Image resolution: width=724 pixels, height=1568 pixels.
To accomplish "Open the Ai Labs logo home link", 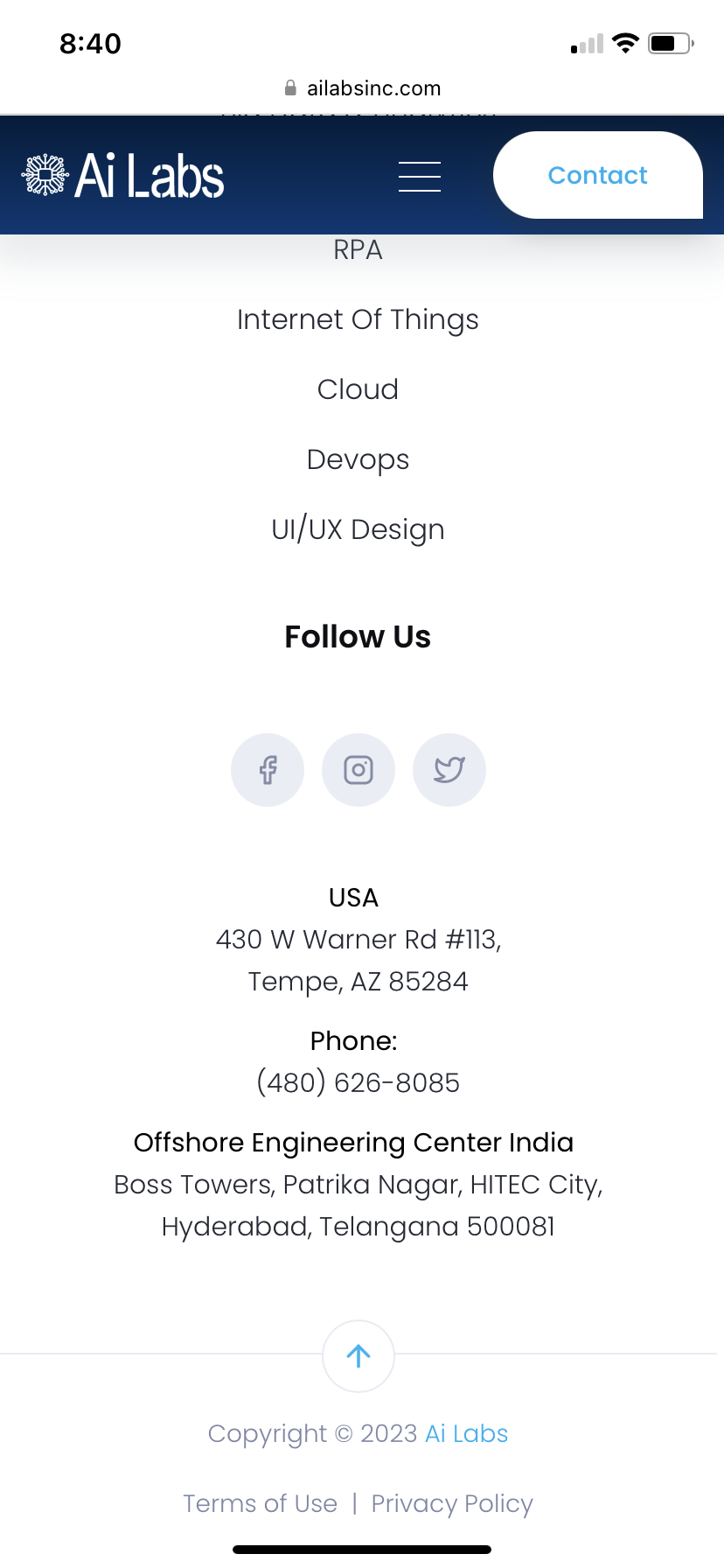I will (x=123, y=176).
